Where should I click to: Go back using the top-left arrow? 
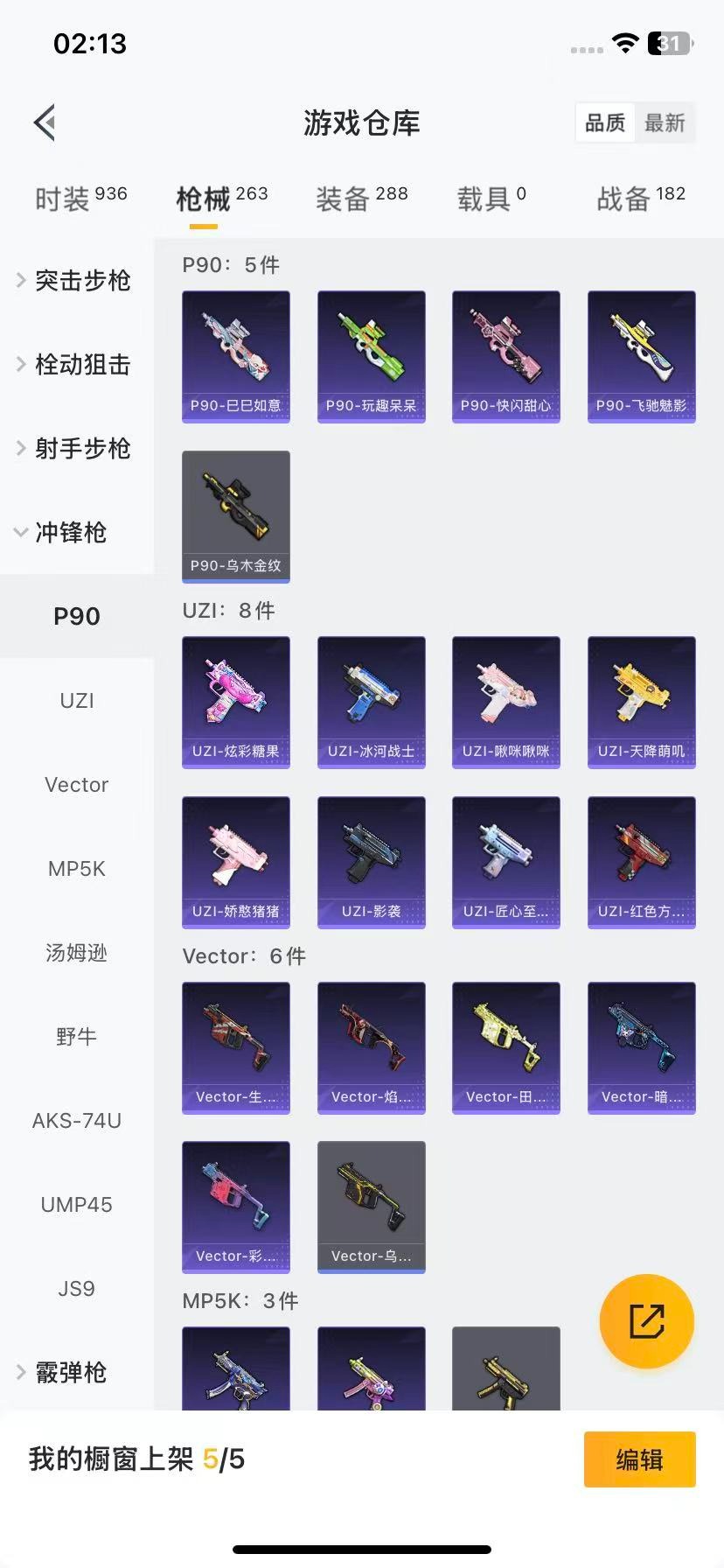44,122
